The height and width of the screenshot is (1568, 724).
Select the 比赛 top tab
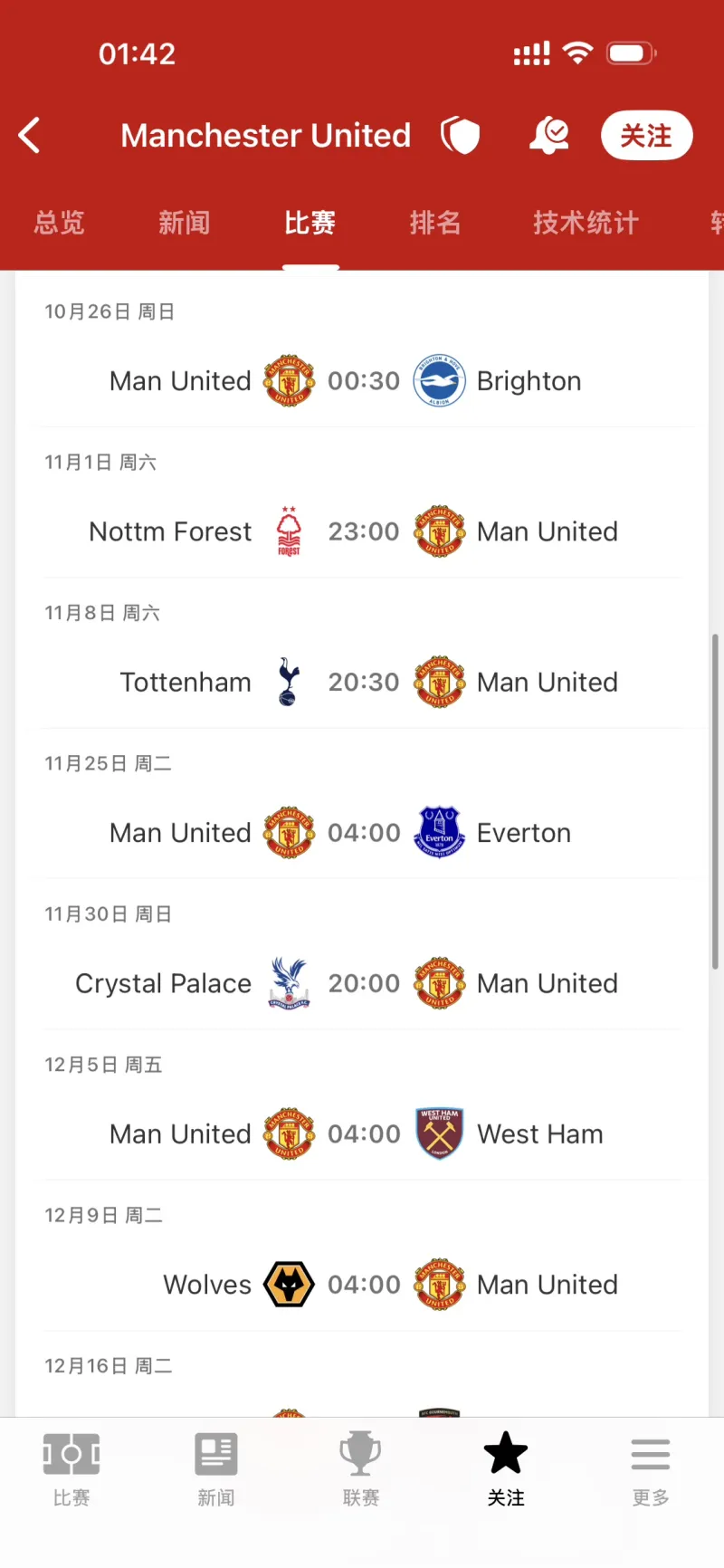click(310, 223)
